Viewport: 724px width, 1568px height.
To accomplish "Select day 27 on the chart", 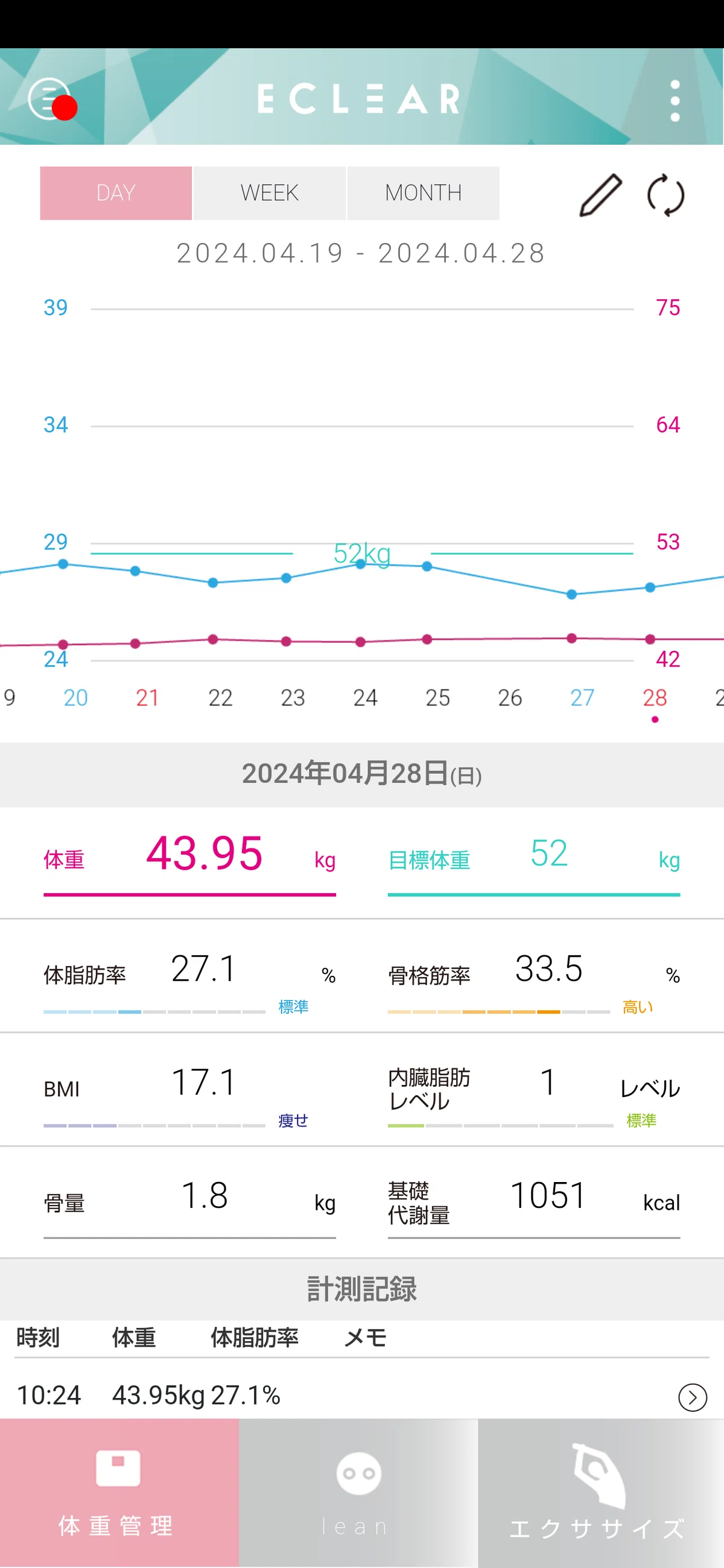I will click(582, 698).
